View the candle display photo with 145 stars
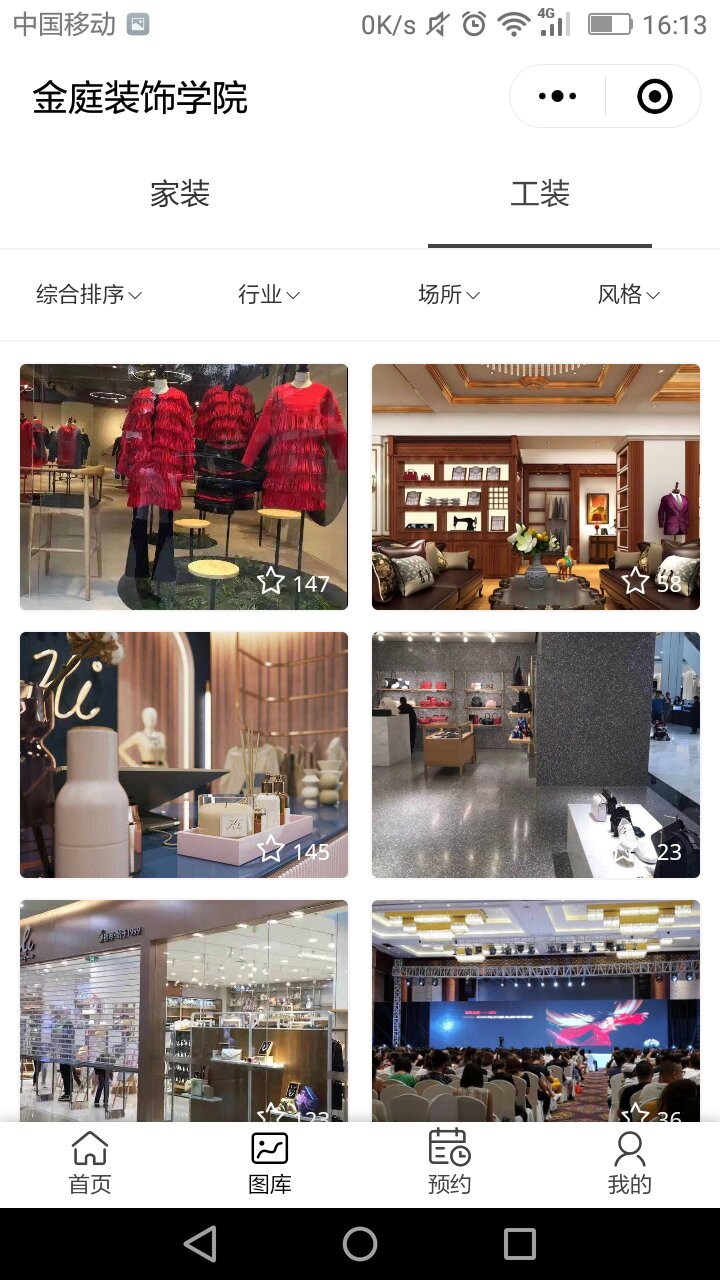This screenshot has height=1280, width=720. pos(184,755)
